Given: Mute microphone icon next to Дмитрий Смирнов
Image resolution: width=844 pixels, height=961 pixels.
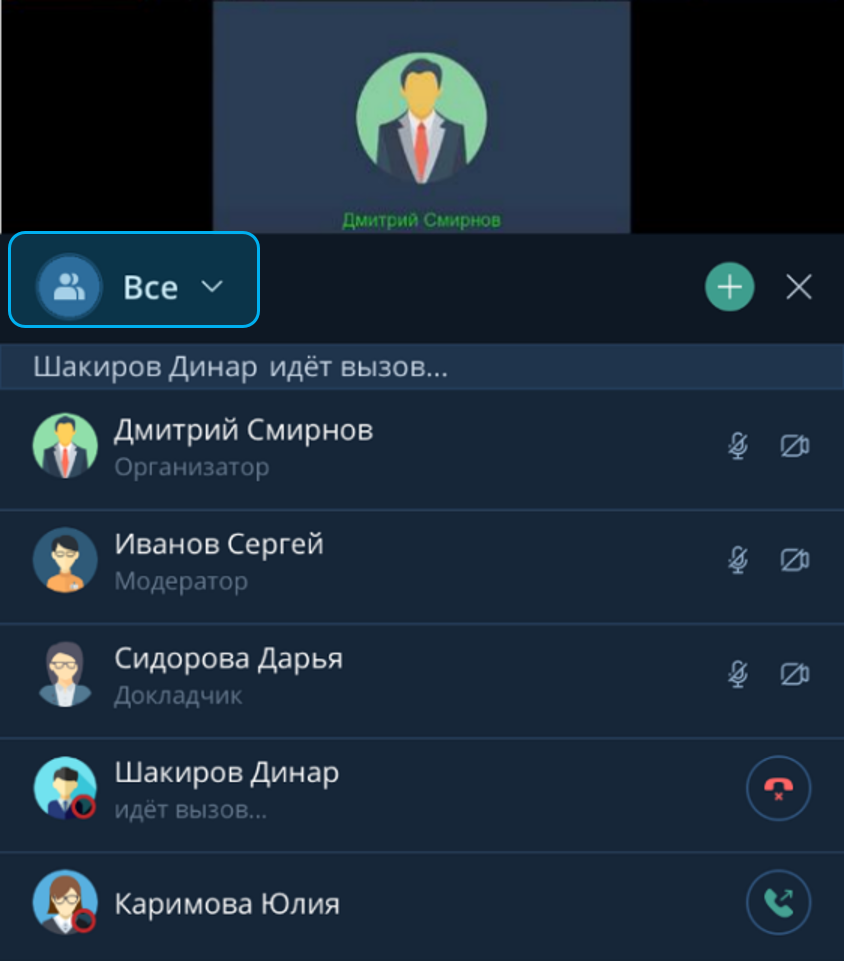Looking at the screenshot, I should click(x=738, y=447).
